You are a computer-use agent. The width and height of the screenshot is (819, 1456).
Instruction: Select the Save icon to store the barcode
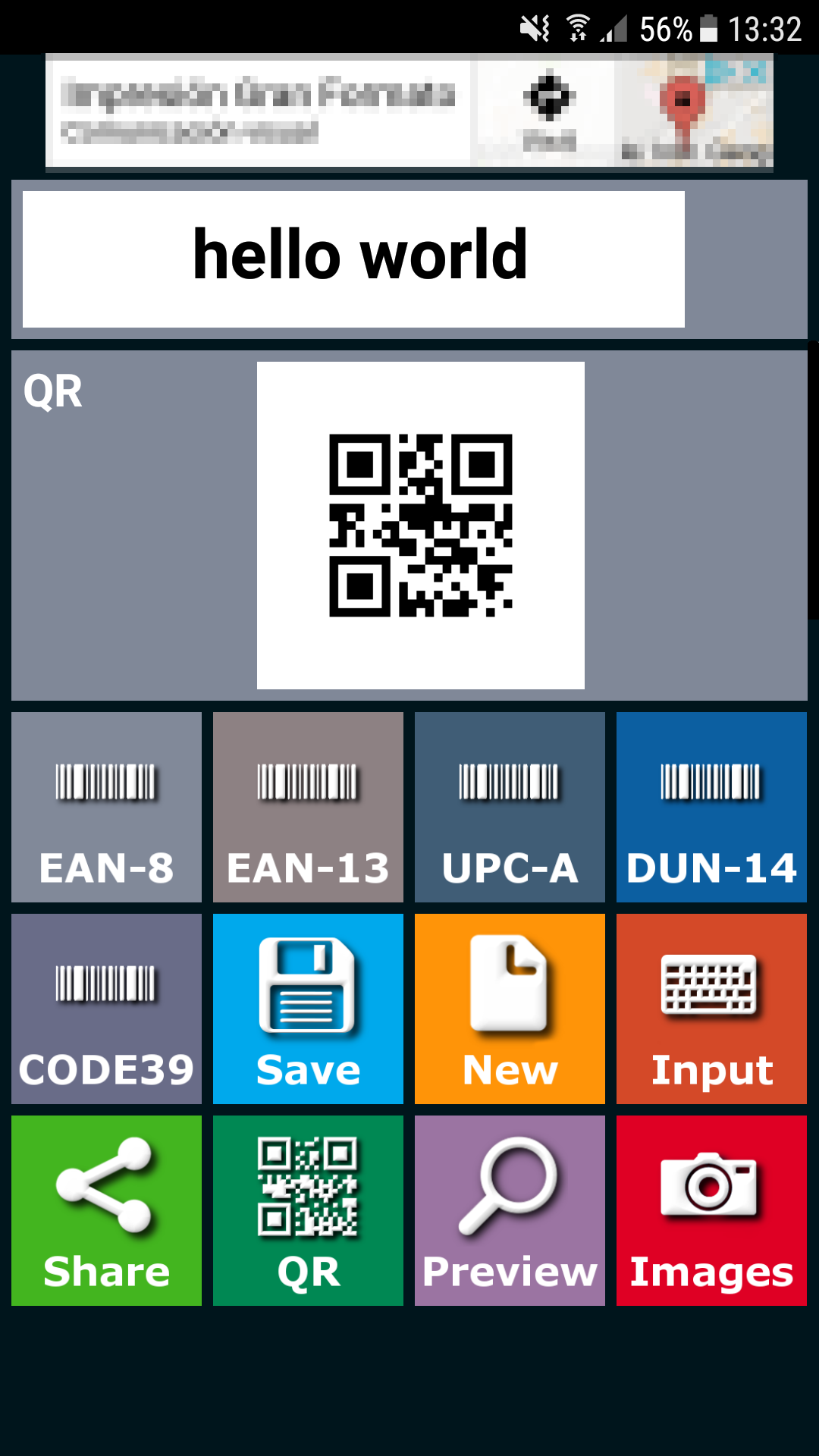click(308, 1009)
